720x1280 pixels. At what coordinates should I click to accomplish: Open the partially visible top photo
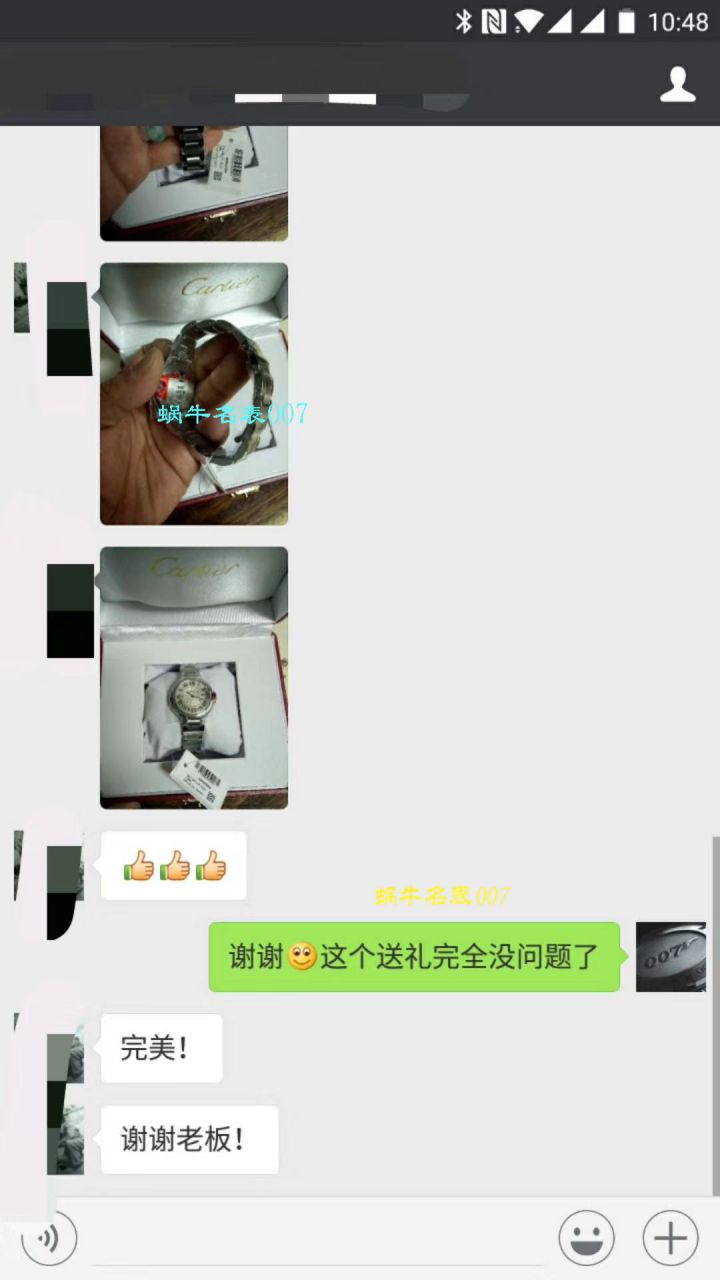194,183
